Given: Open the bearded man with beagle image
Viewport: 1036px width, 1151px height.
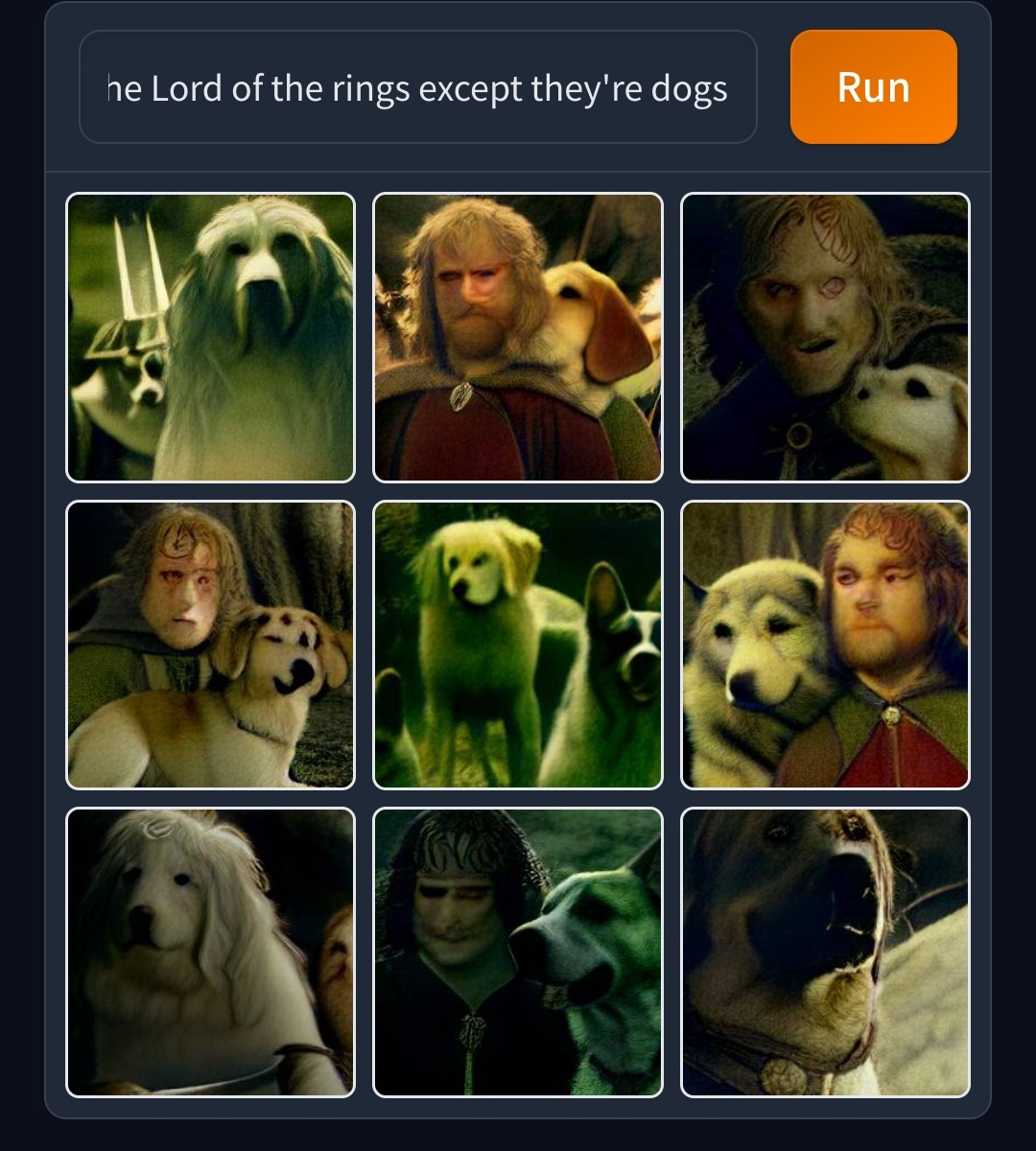Looking at the screenshot, I should 517,338.
